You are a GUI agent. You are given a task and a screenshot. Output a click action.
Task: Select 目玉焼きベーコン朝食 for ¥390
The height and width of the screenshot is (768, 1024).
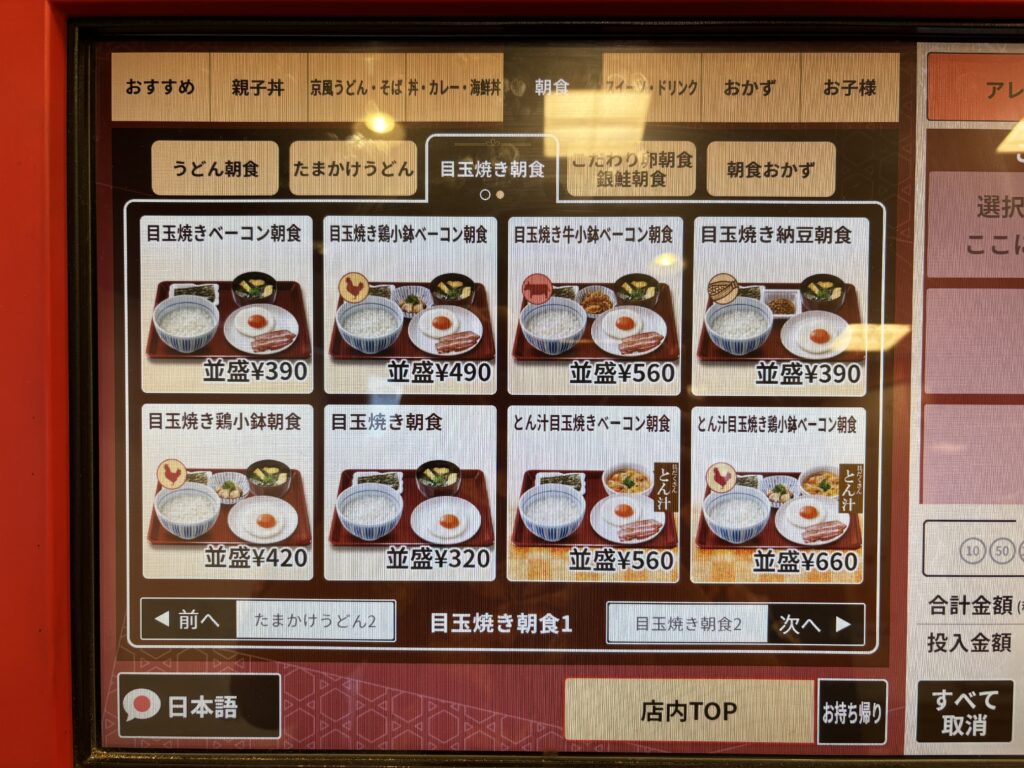pos(226,305)
